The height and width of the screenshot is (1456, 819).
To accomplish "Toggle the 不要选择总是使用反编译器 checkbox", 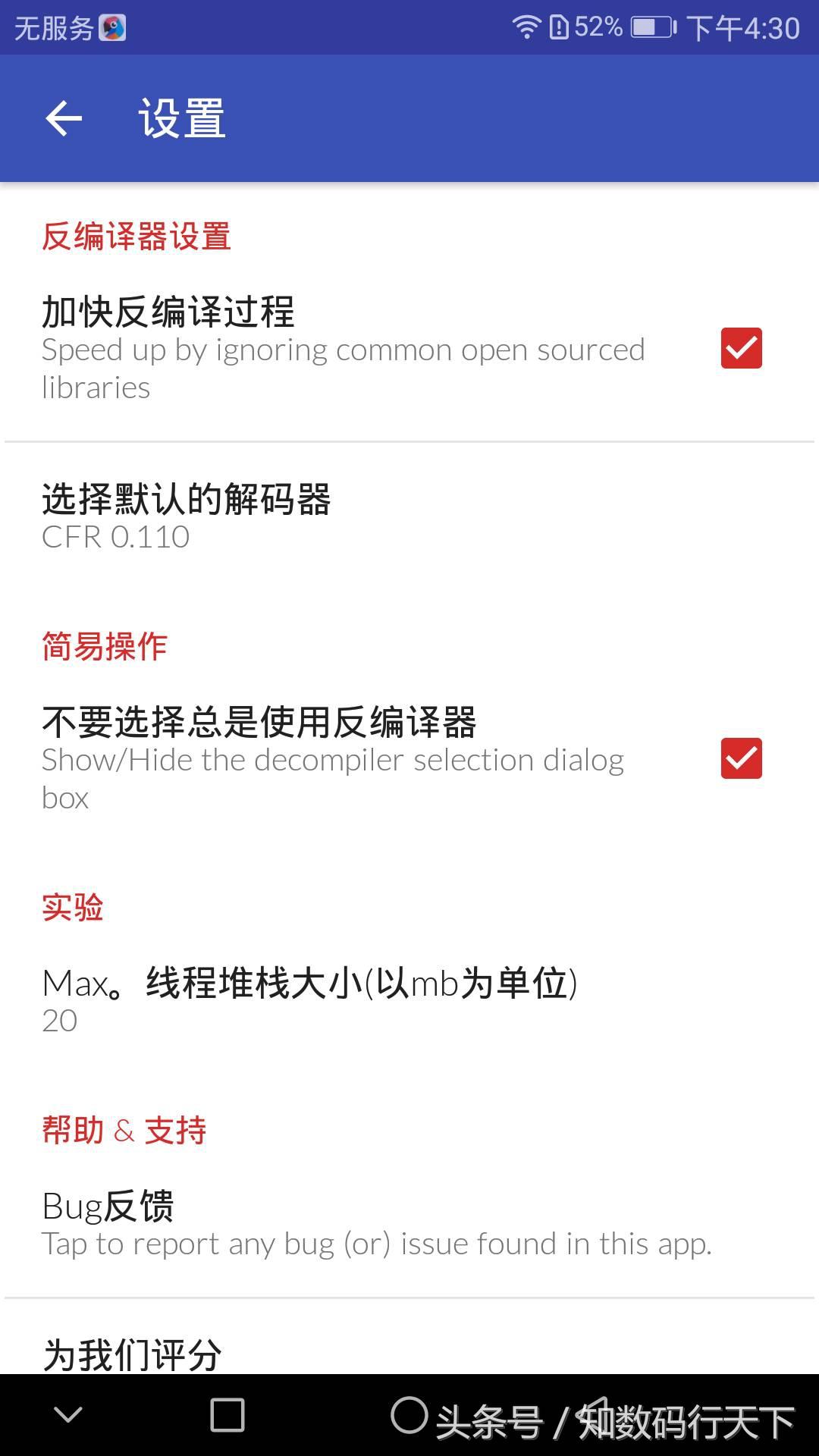I will (741, 758).
